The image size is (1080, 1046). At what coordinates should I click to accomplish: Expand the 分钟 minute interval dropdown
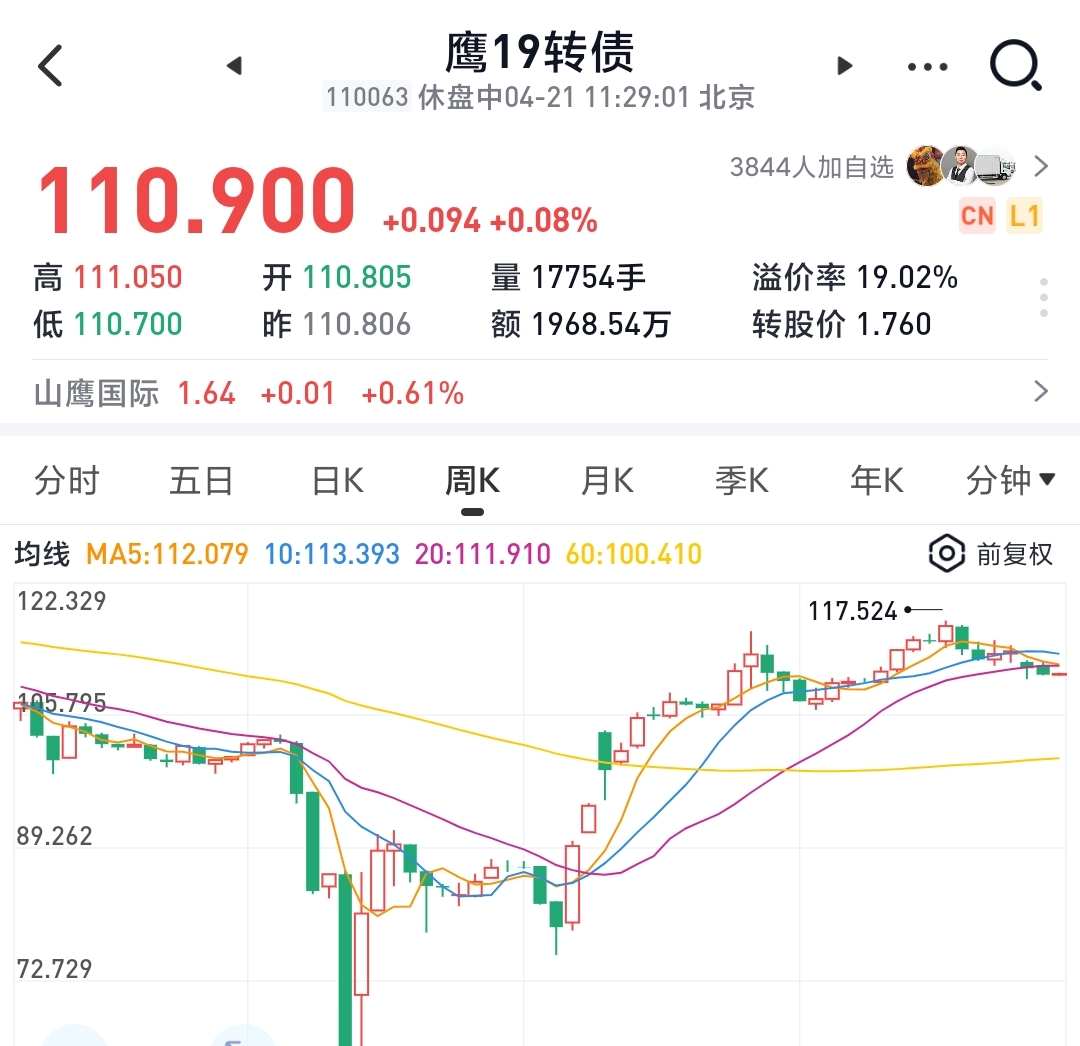pos(1010,481)
